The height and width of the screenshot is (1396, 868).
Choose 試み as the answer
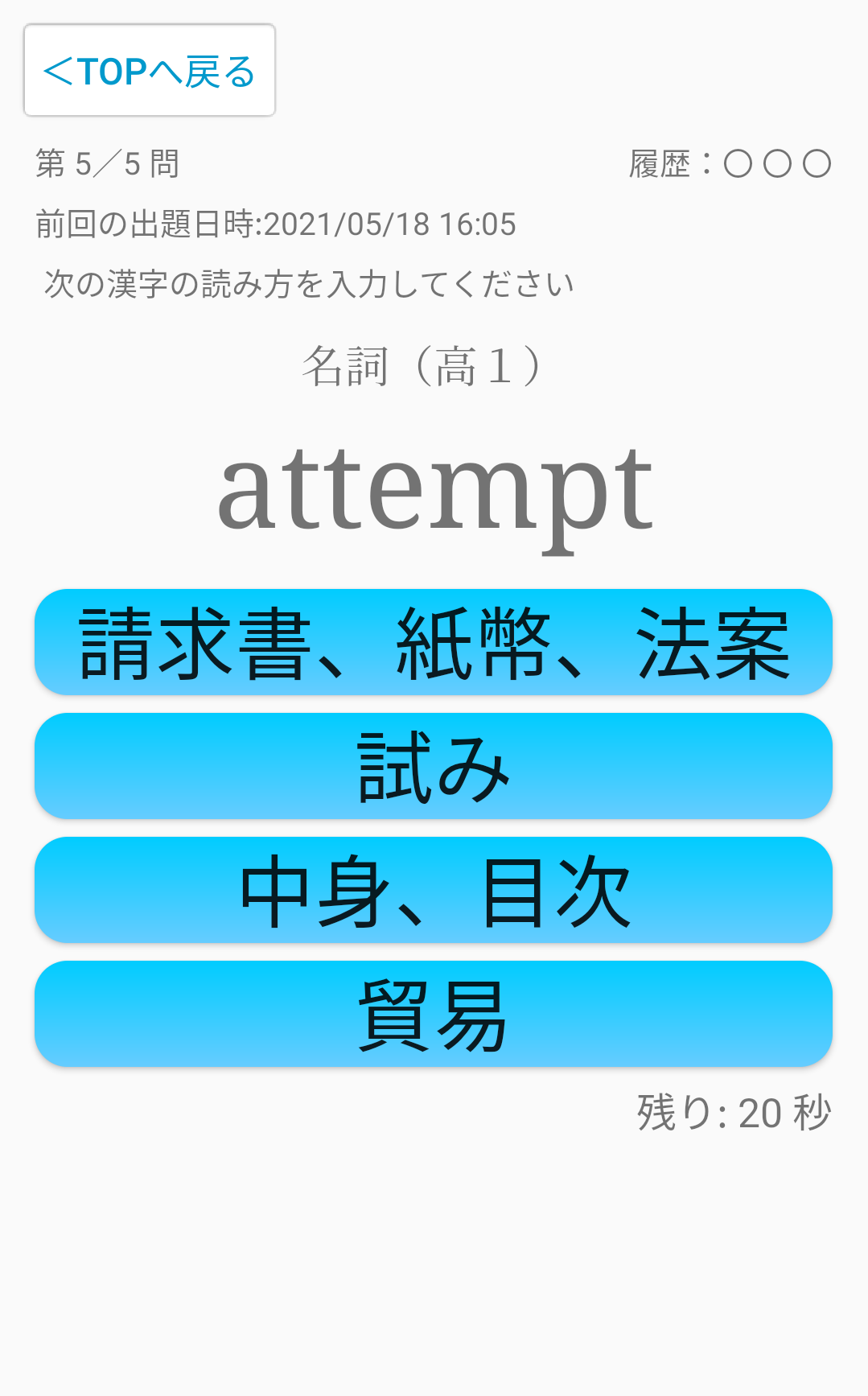tap(434, 766)
